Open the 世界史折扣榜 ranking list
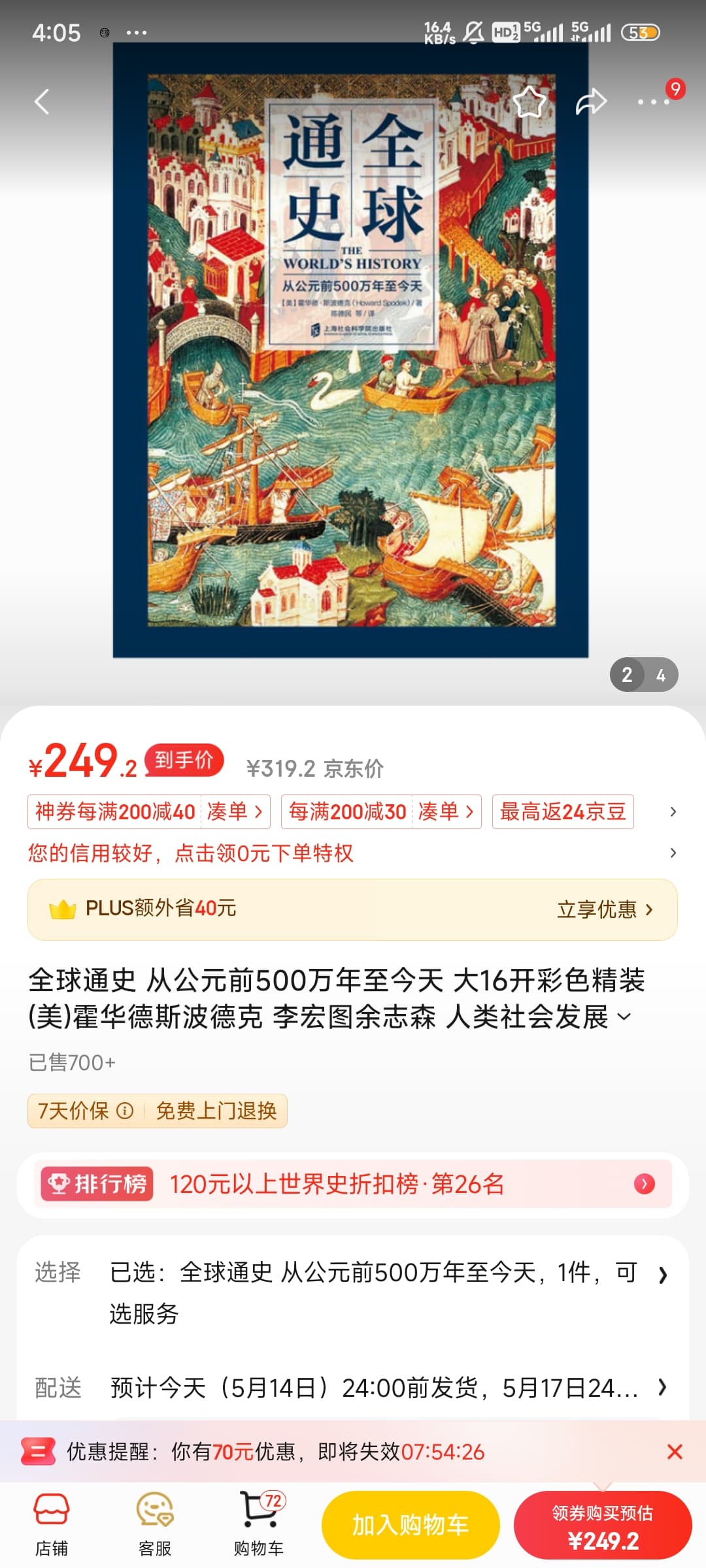The width and height of the screenshot is (706, 1568). pos(353,1184)
